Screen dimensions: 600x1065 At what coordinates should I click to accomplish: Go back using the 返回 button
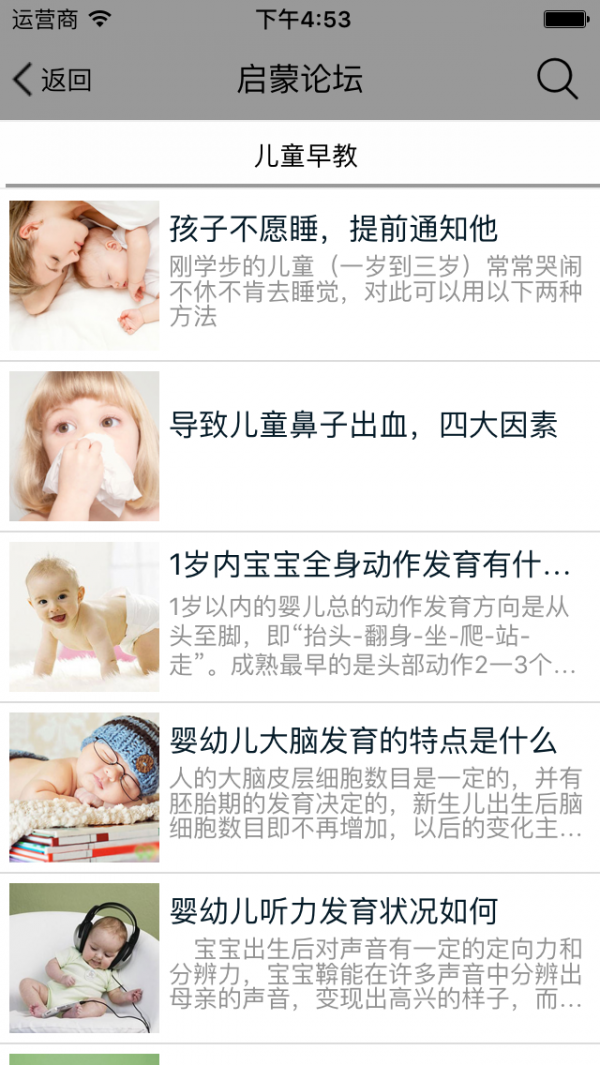[52, 80]
